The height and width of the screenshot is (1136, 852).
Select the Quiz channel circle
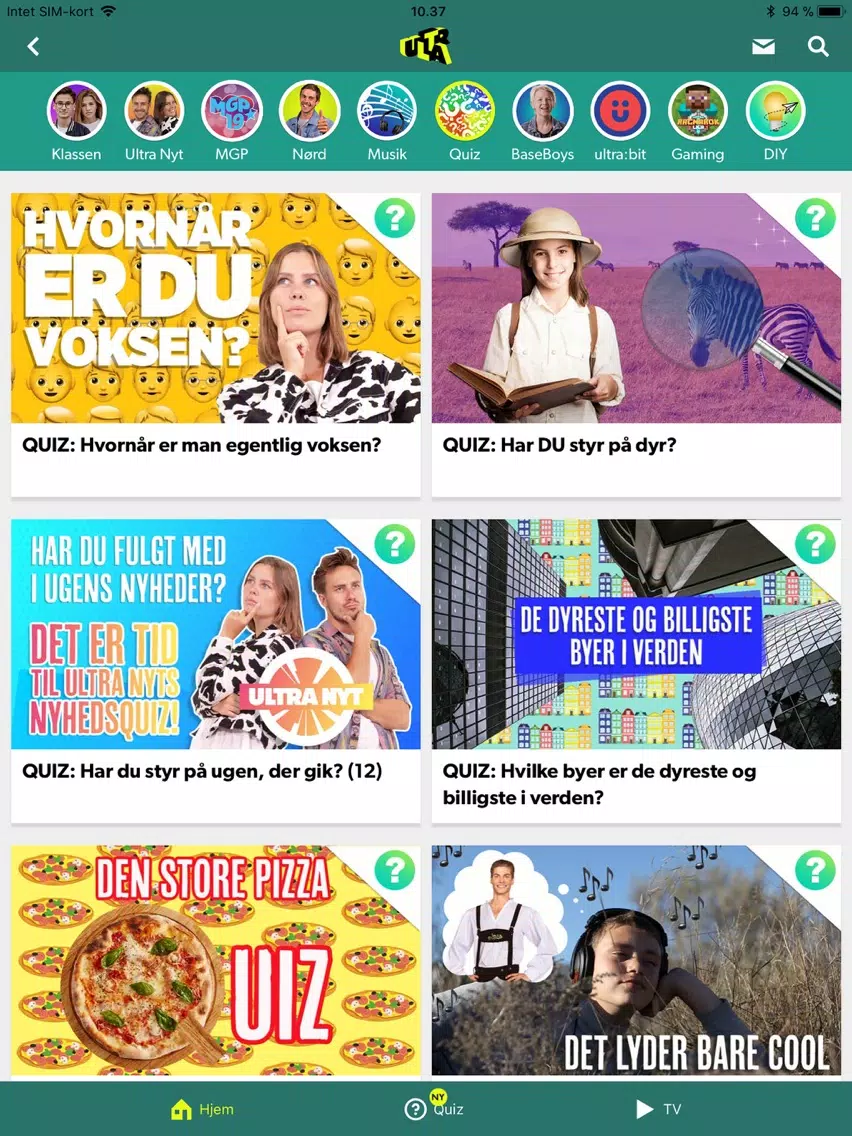coord(464,111)
